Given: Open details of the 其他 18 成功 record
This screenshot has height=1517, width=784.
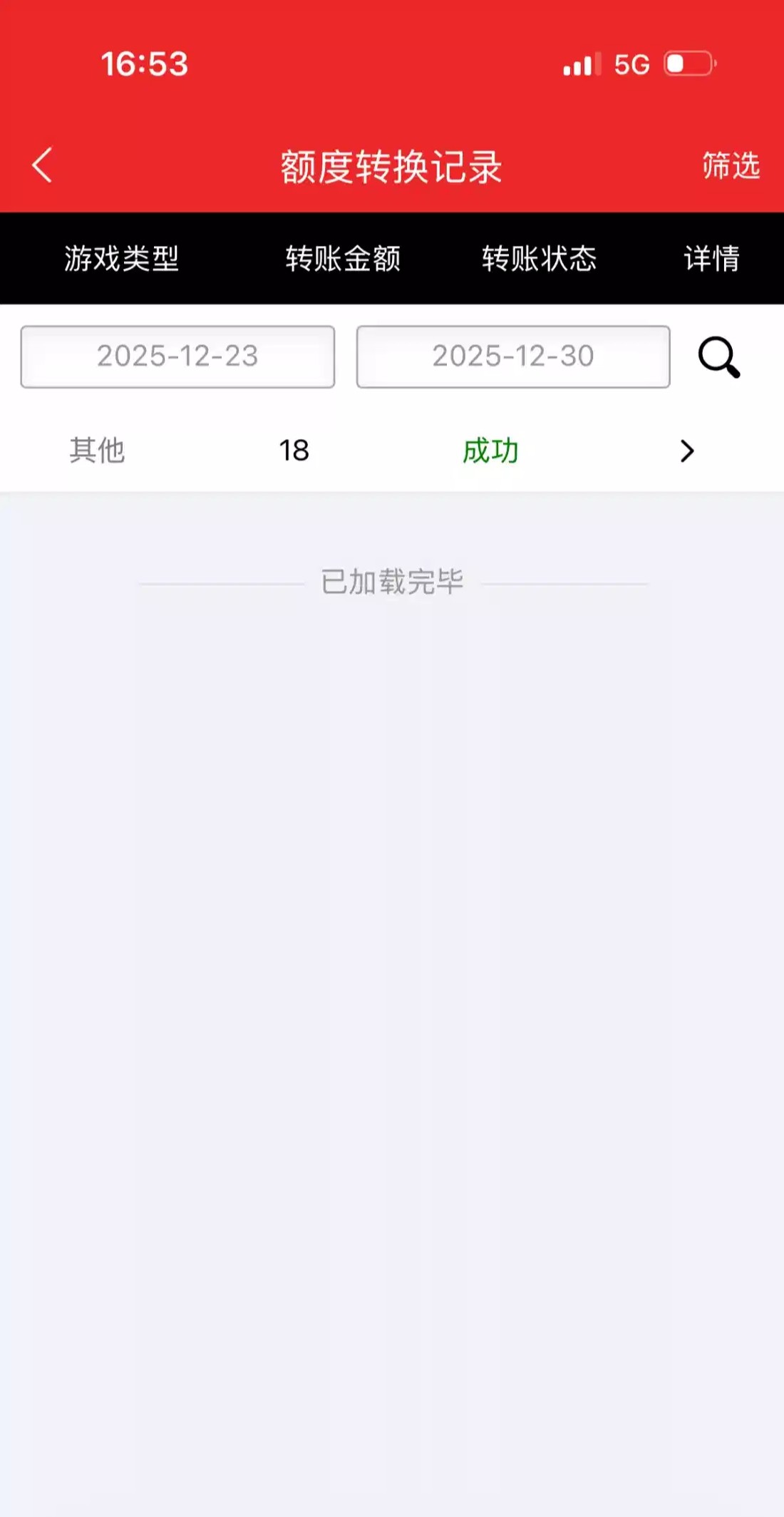Looking at the screenshot, I should [x=686, y=451].
